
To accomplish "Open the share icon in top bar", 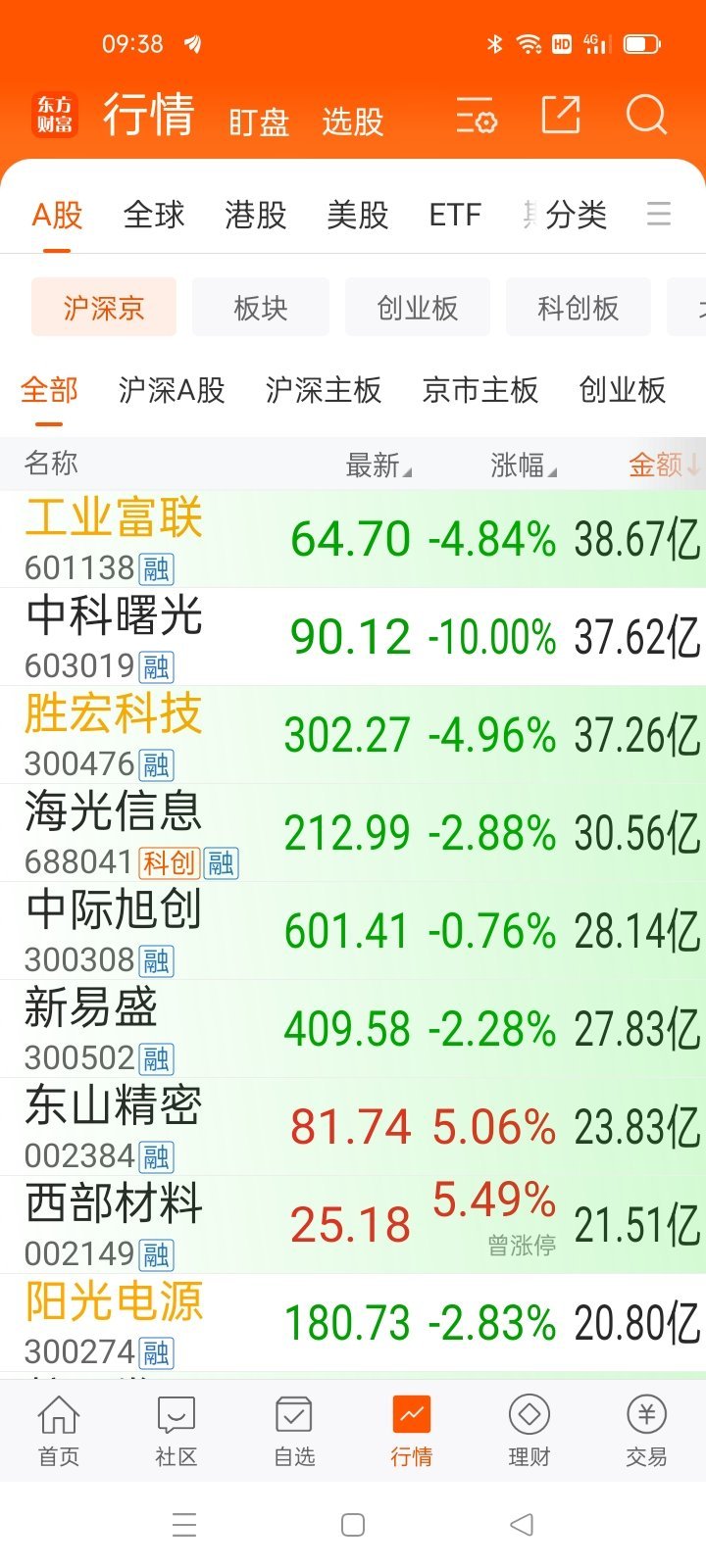I will pyautogui.click(x=560, y=116).
